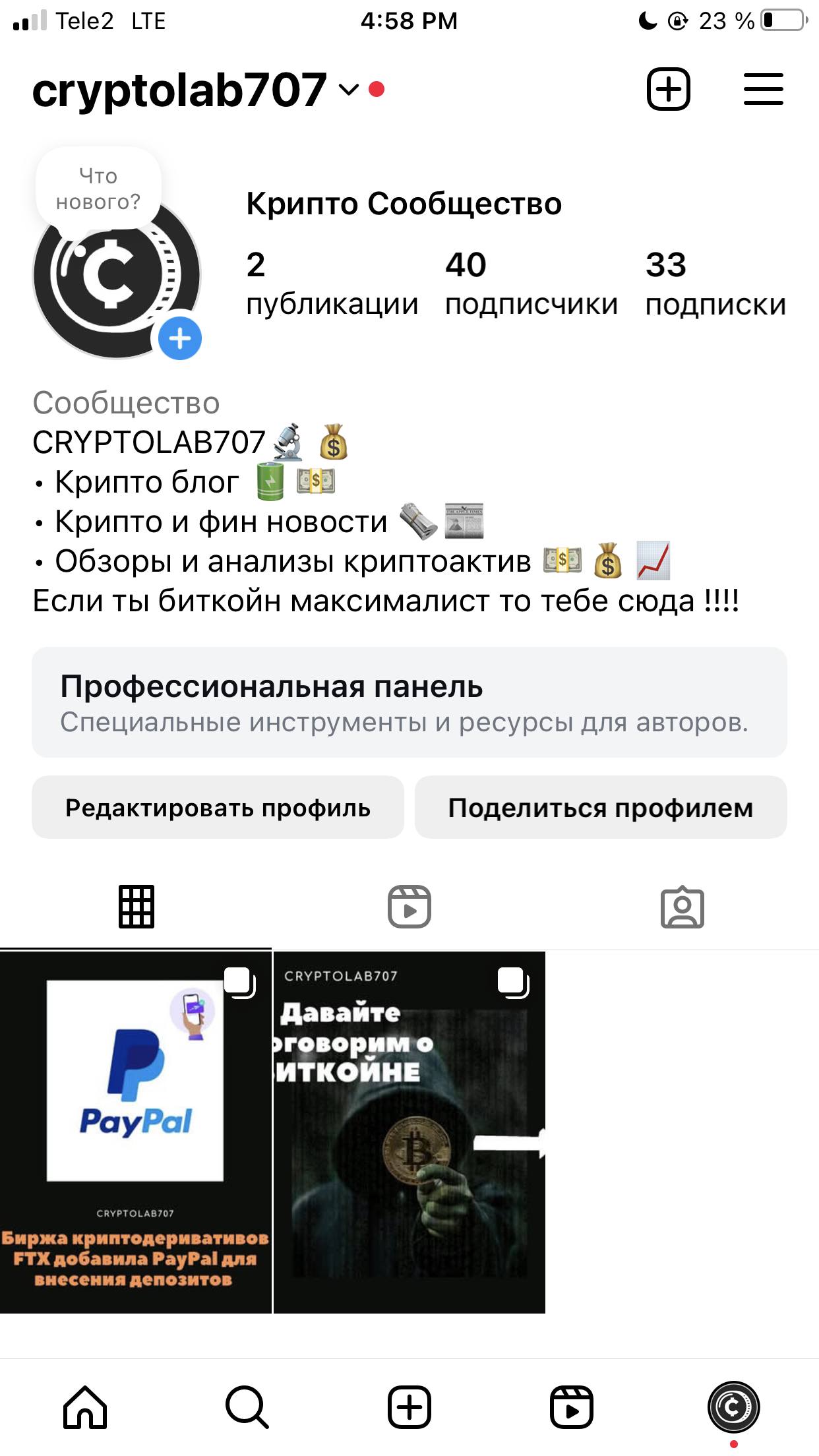View the 40 подписчики list

tap(531, 284)
